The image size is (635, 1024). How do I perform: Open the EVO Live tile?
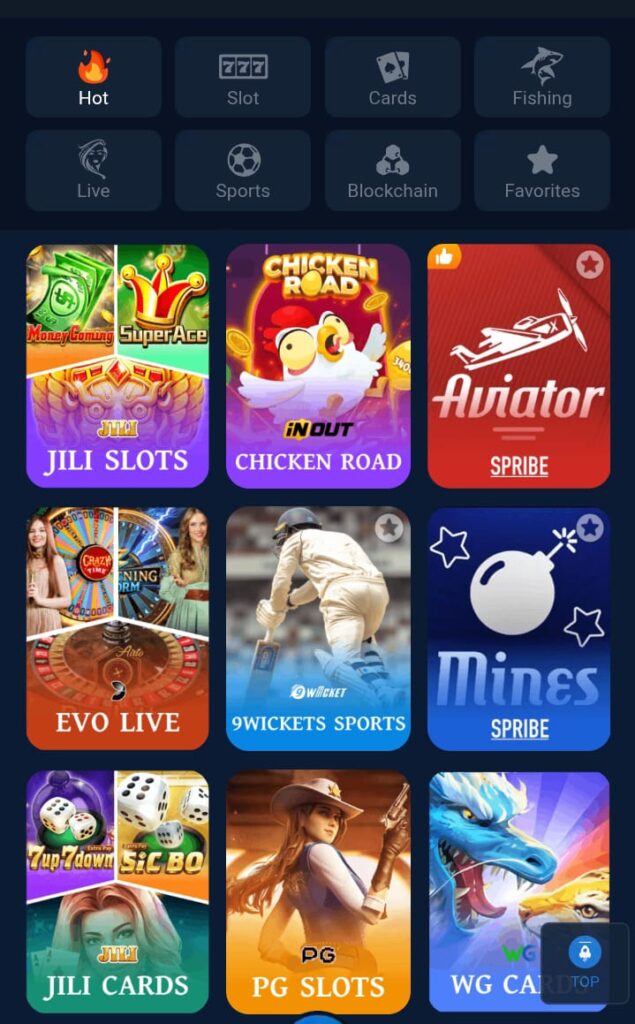[x=117, y=628]
